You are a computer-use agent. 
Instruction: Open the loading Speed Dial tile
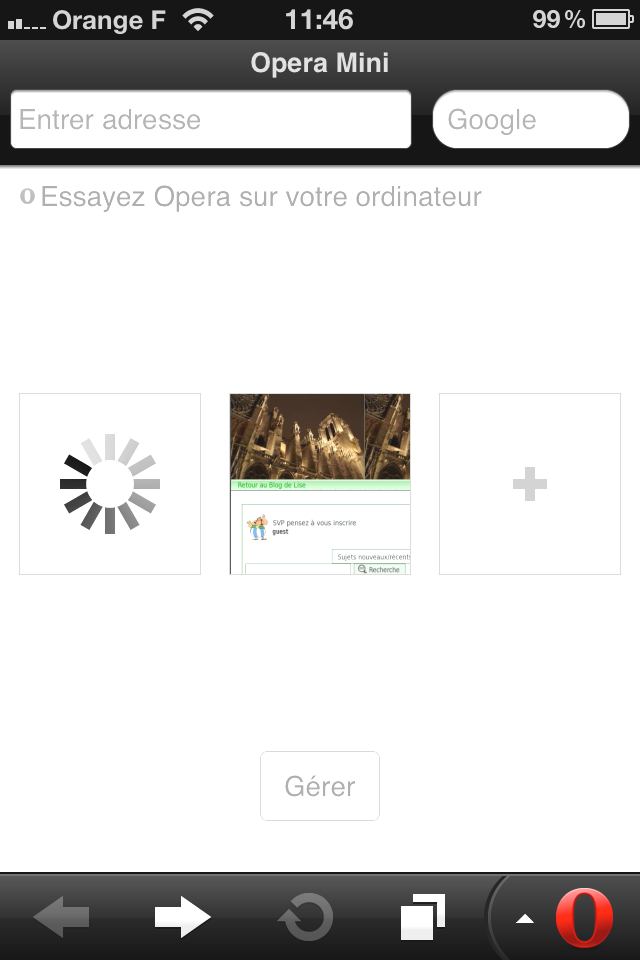click(110, 484)
